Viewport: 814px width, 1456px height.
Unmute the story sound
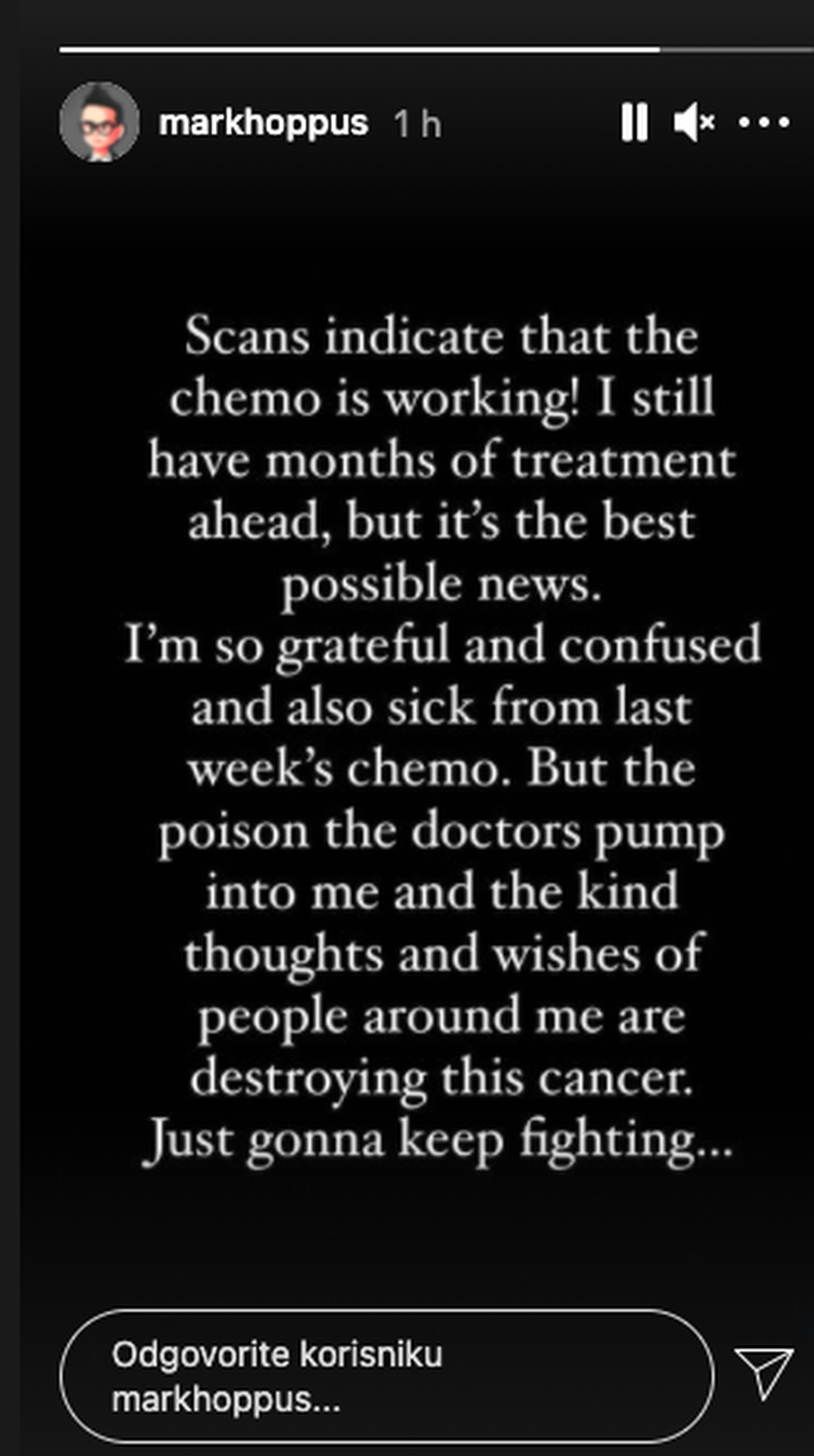point(694,122)
